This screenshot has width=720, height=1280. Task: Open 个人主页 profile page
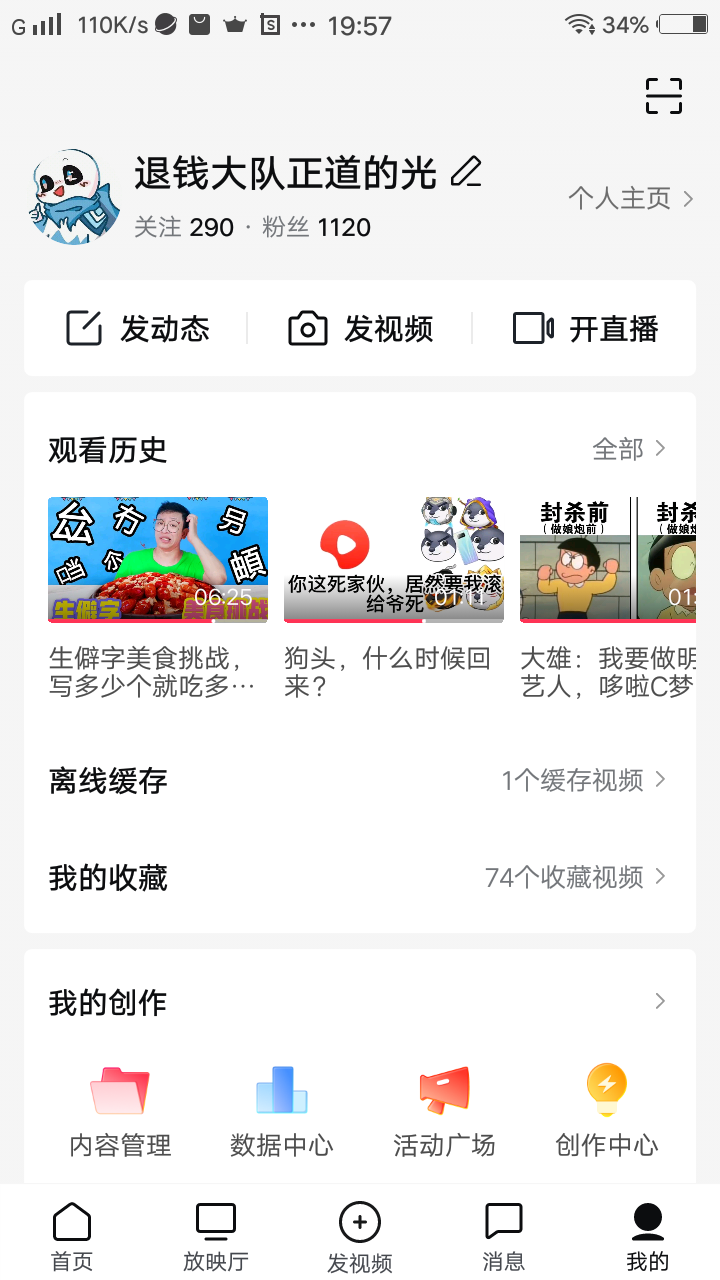[x=630, y=198]
